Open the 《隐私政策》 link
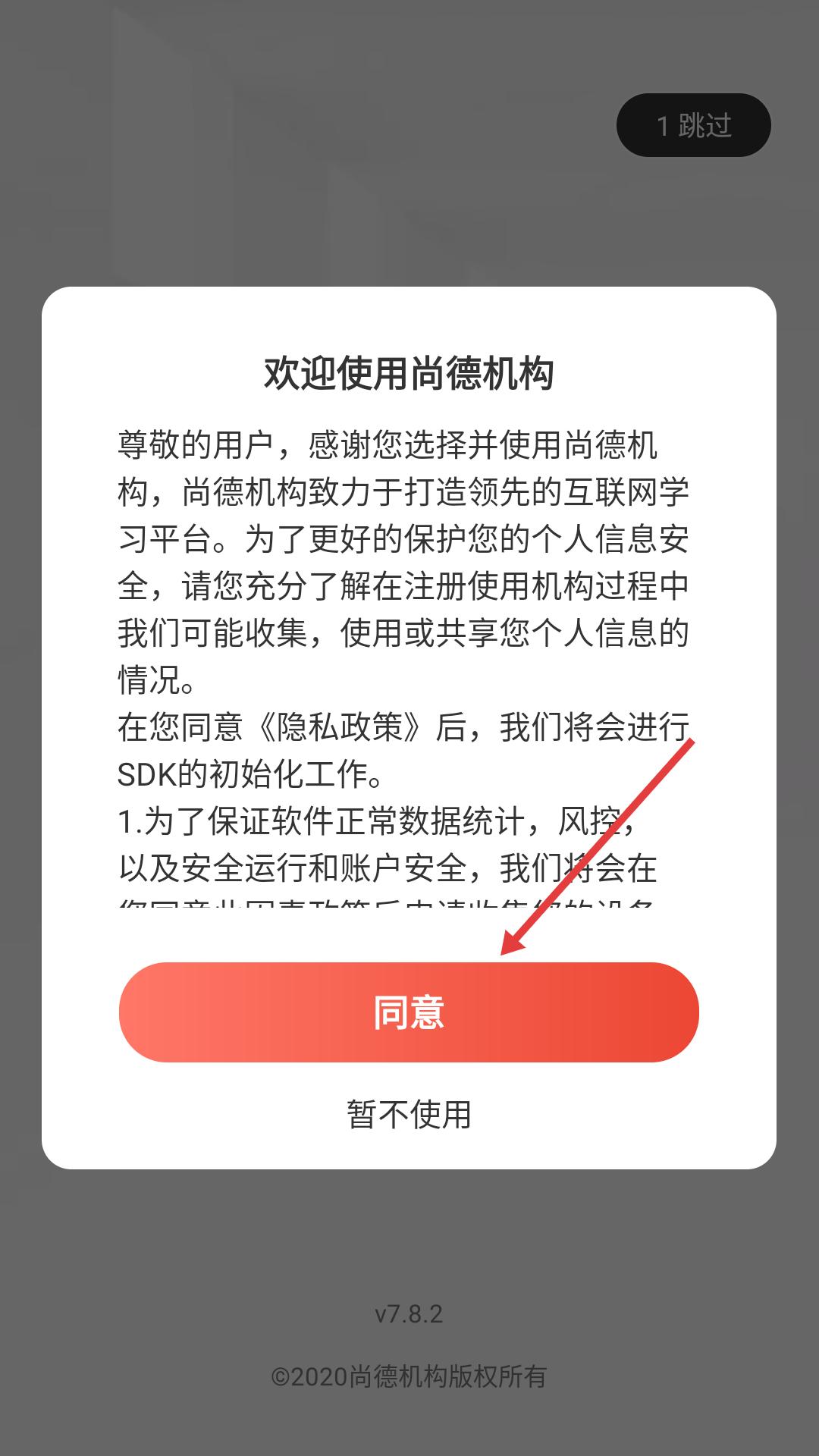 339,727
